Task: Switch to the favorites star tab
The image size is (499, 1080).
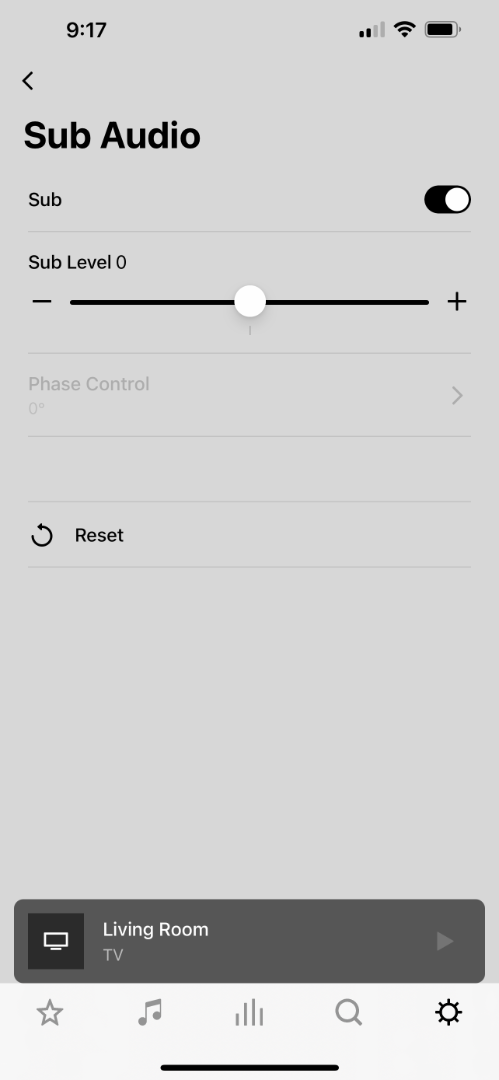Action: point(50,1013)
